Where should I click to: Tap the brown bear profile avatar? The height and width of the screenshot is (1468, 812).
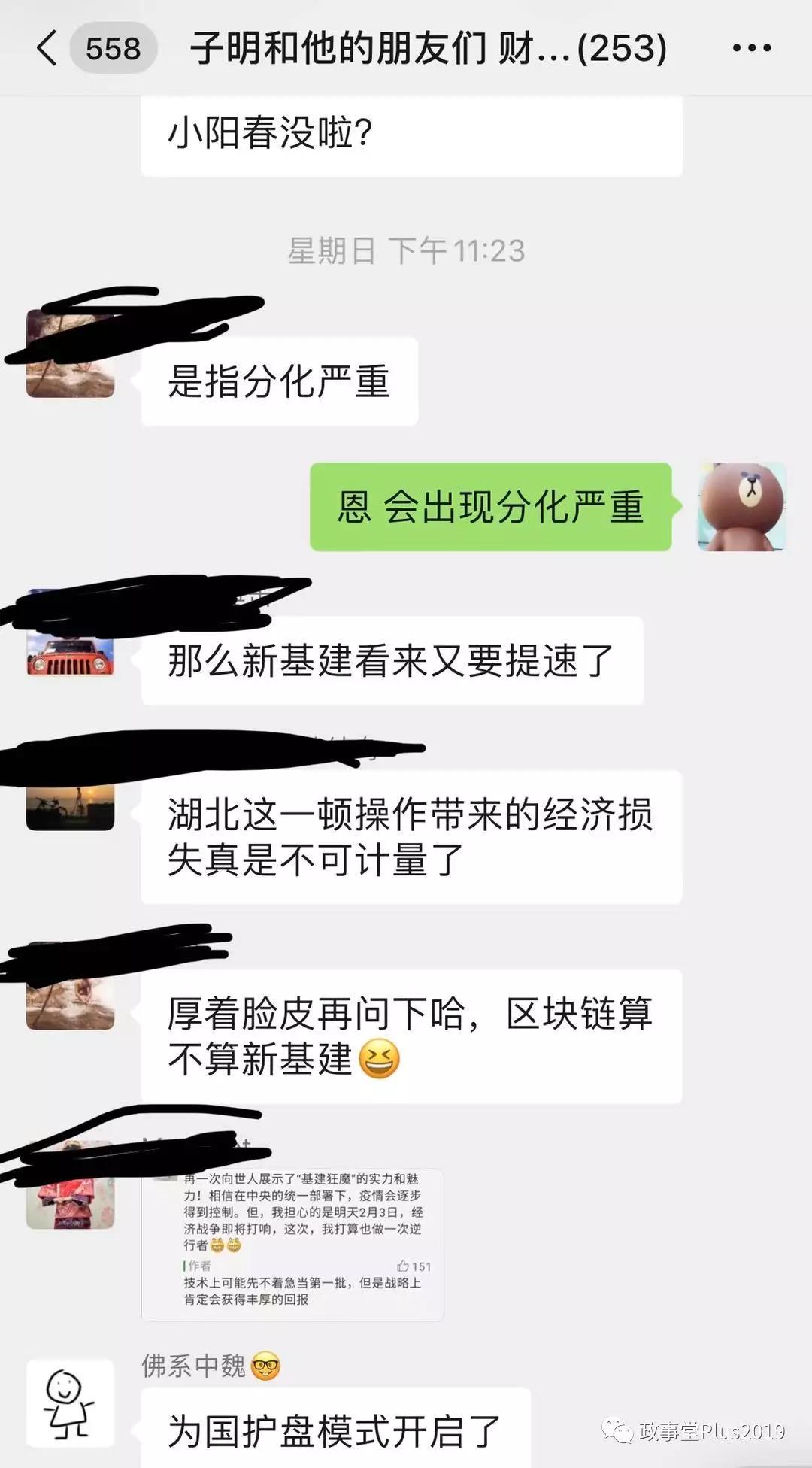tap(741, 507)
